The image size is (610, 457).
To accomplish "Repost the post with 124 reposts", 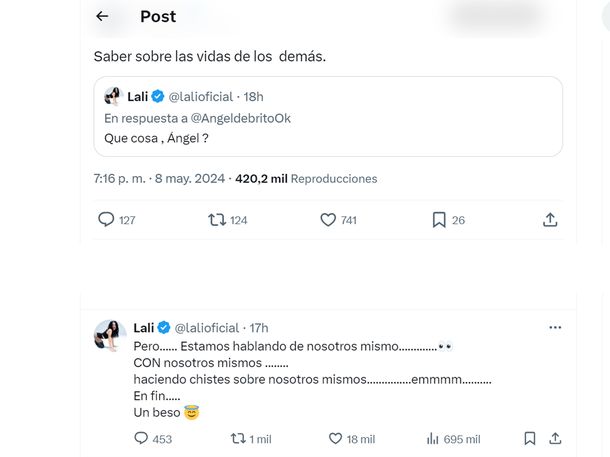I will click(x=217, y=220).
